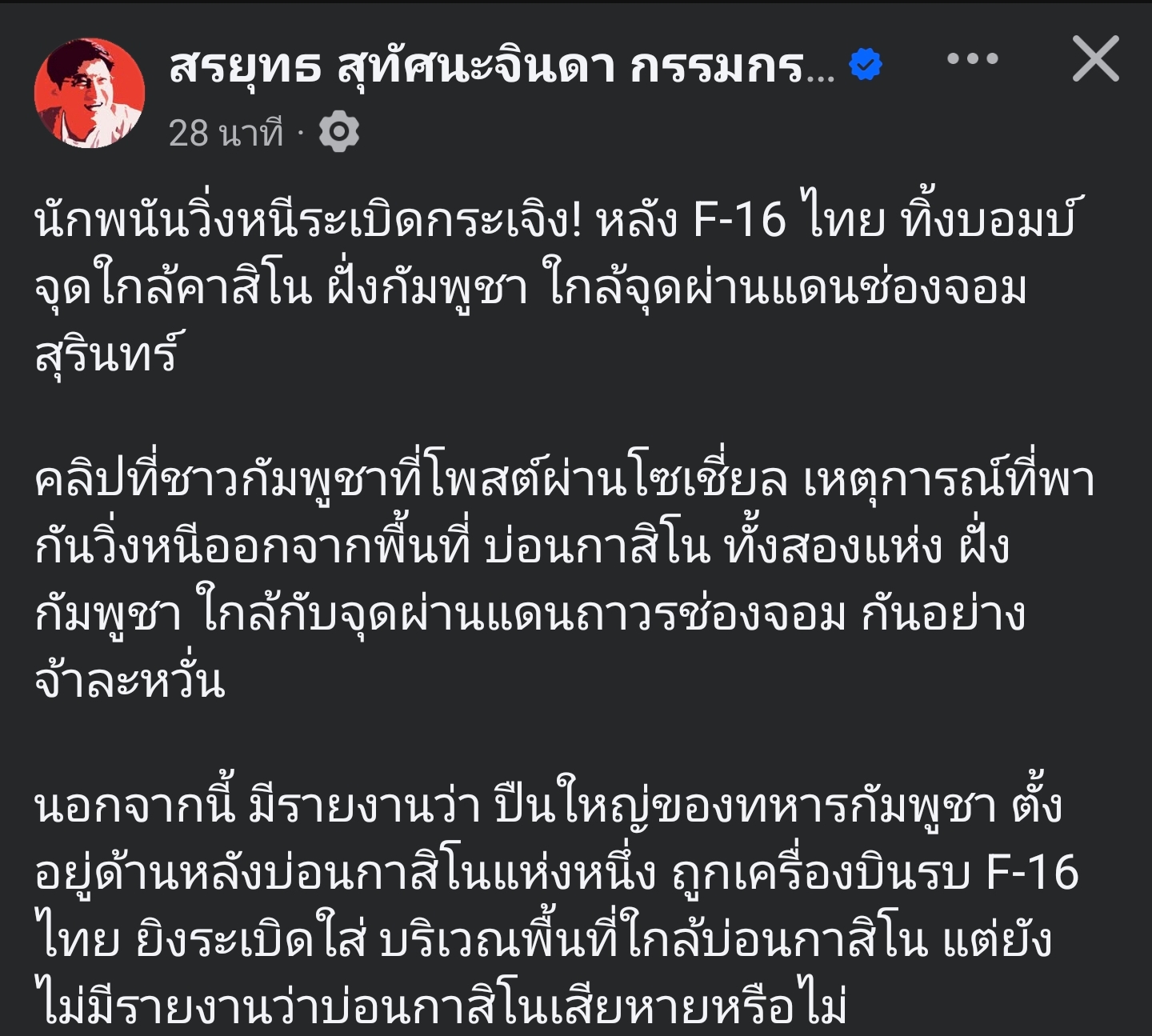Close the post view
1152x1036 pixels.
(1095, 59)
